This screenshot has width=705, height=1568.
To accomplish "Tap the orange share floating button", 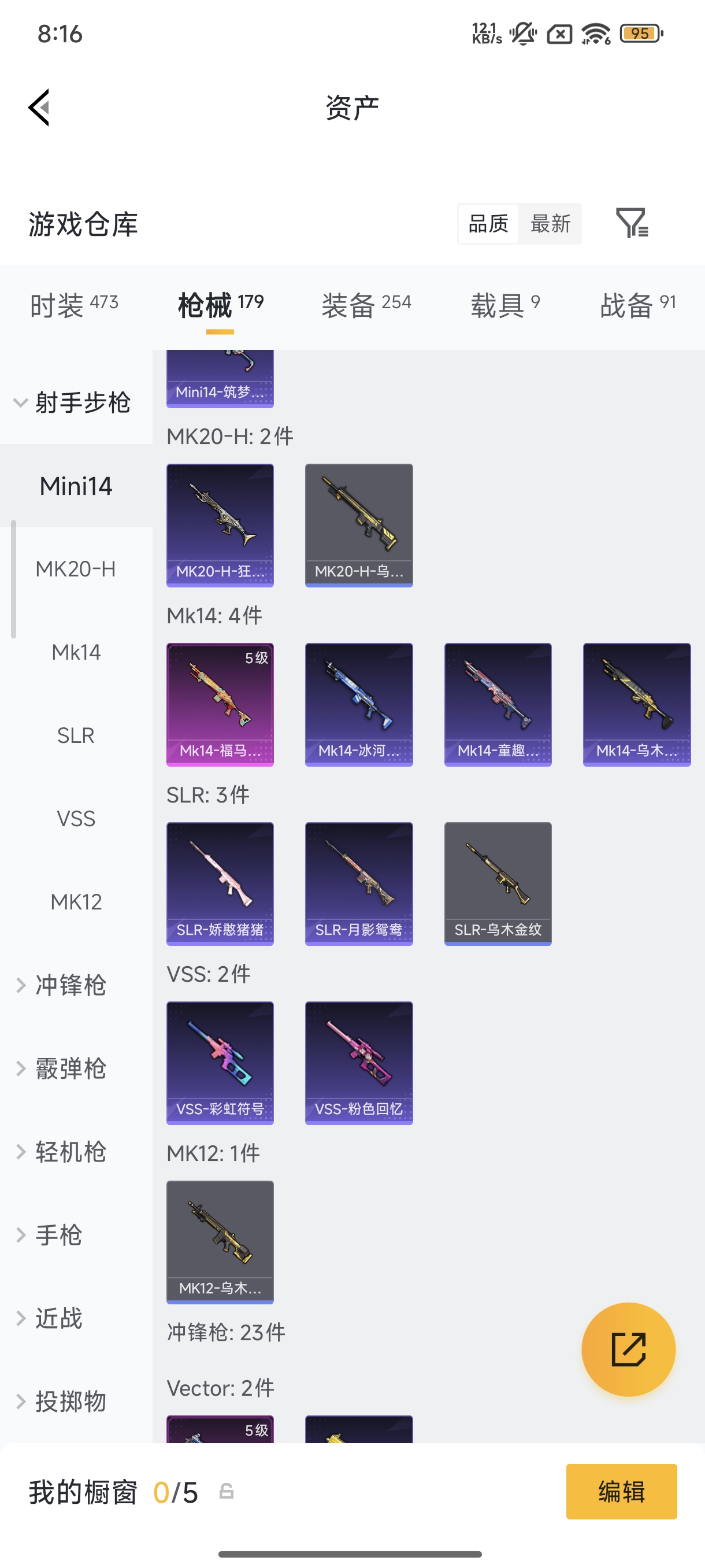I will pos(628,1349).
